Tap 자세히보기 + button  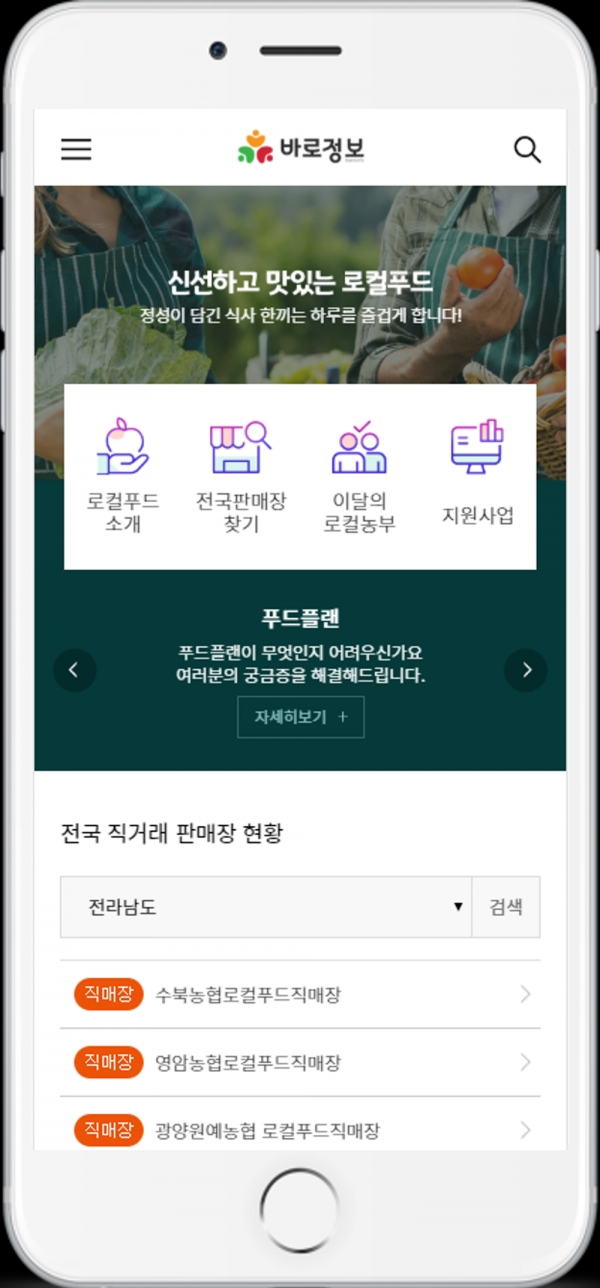tap(301, 717)
